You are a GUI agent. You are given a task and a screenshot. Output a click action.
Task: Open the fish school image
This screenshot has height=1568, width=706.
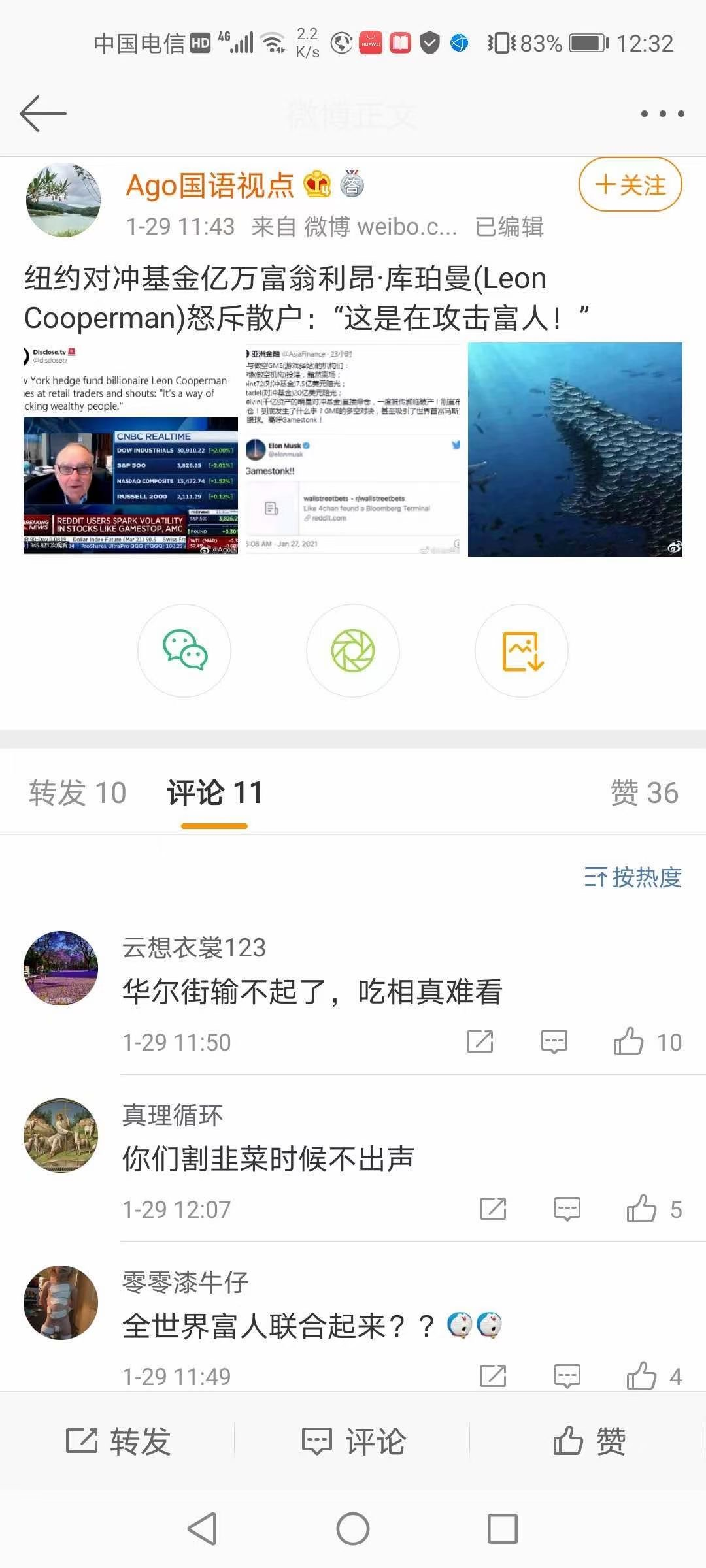575,449
